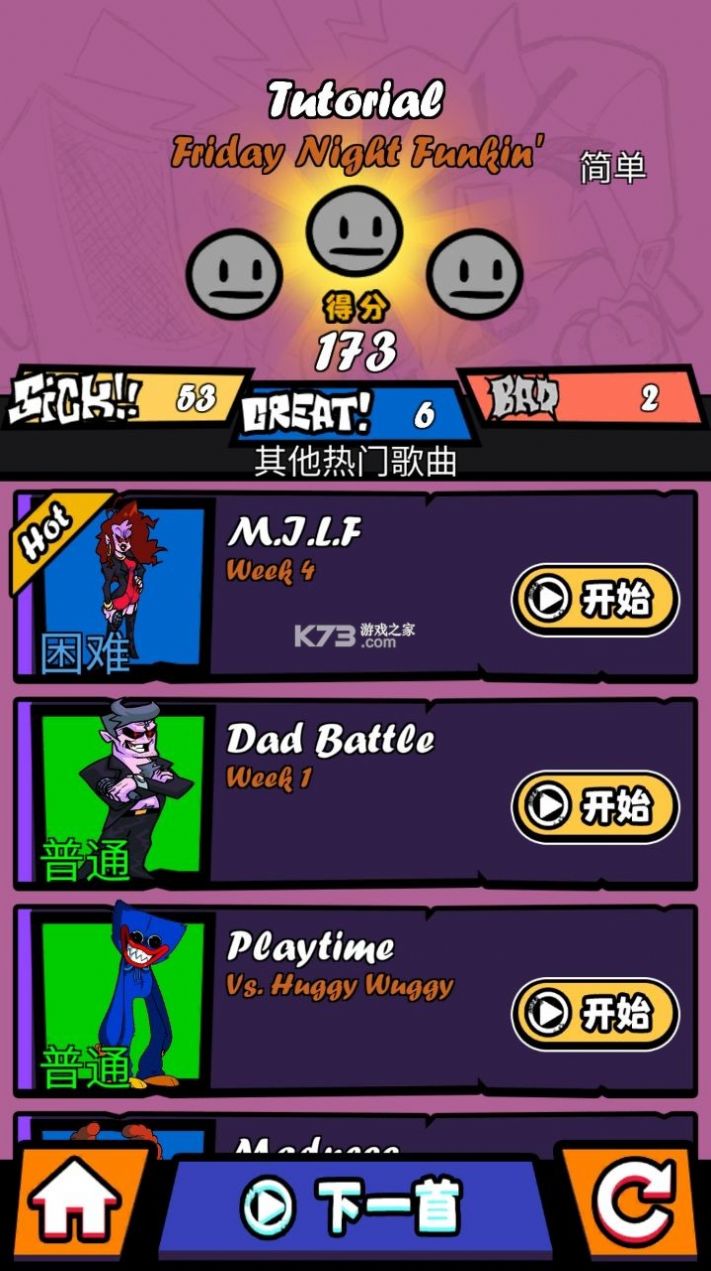Start the Playtime song

point(595,1013)
